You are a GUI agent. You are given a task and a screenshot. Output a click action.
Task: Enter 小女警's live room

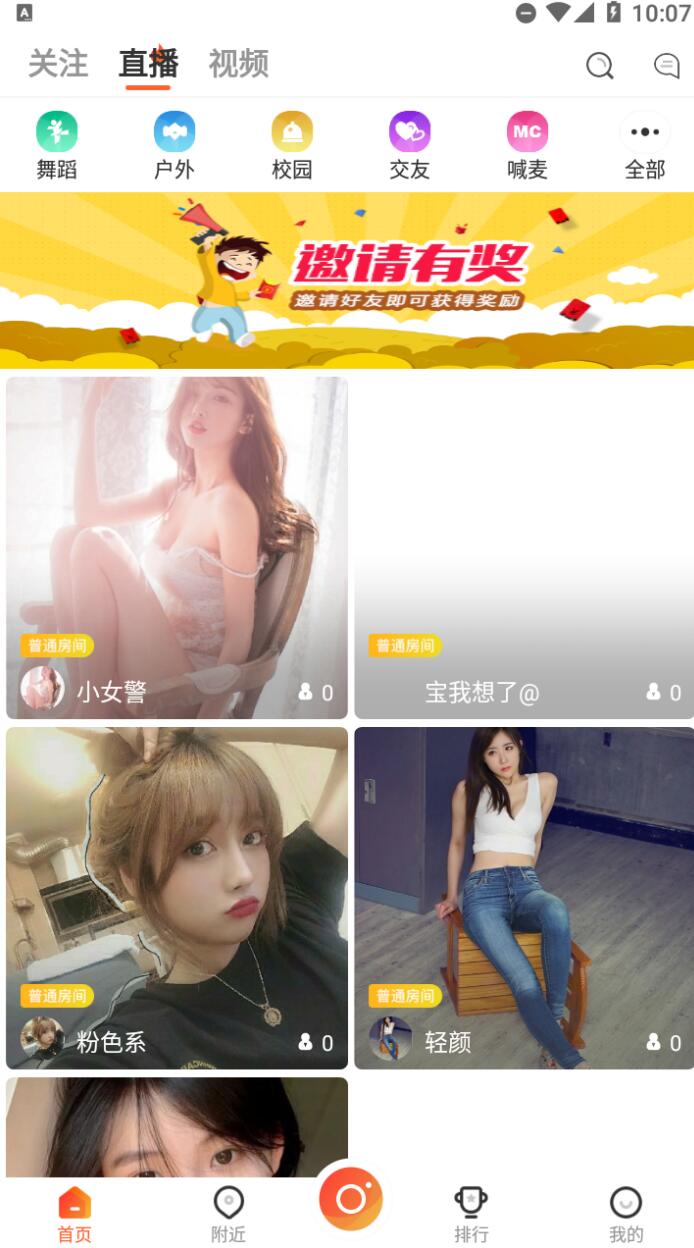(x=177, y=548)
